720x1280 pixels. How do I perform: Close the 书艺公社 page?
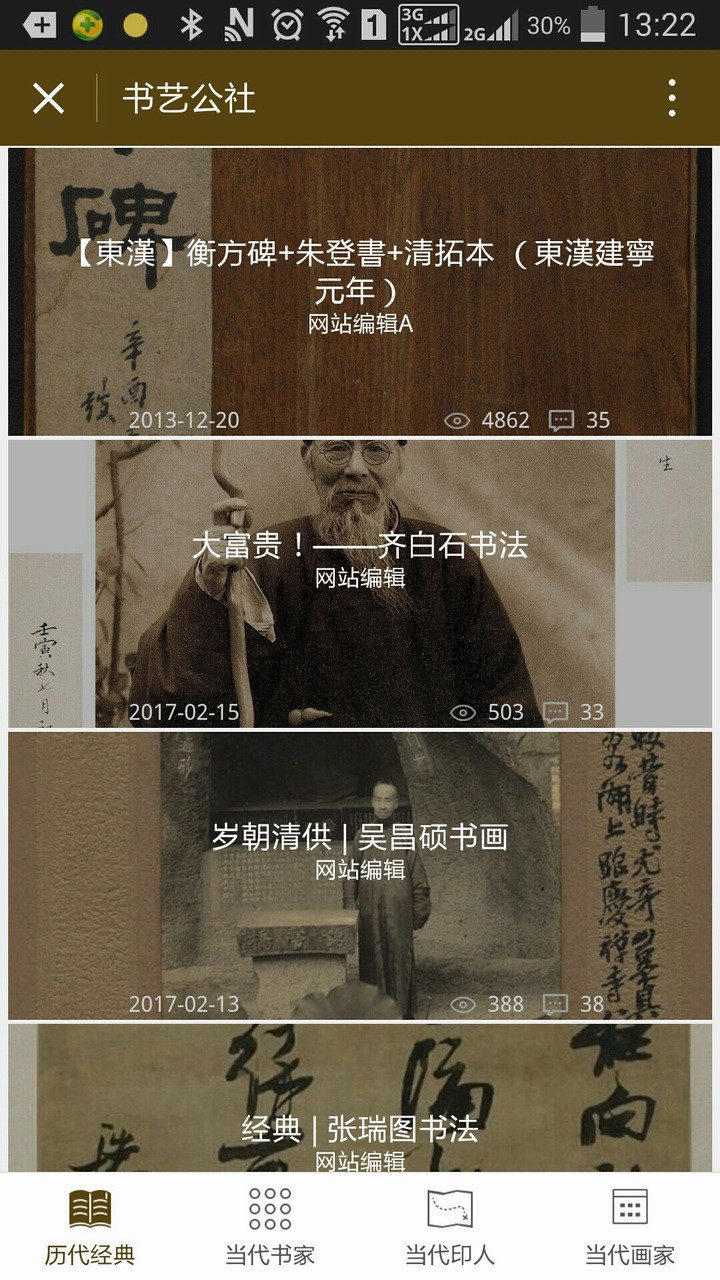[48, 98]
